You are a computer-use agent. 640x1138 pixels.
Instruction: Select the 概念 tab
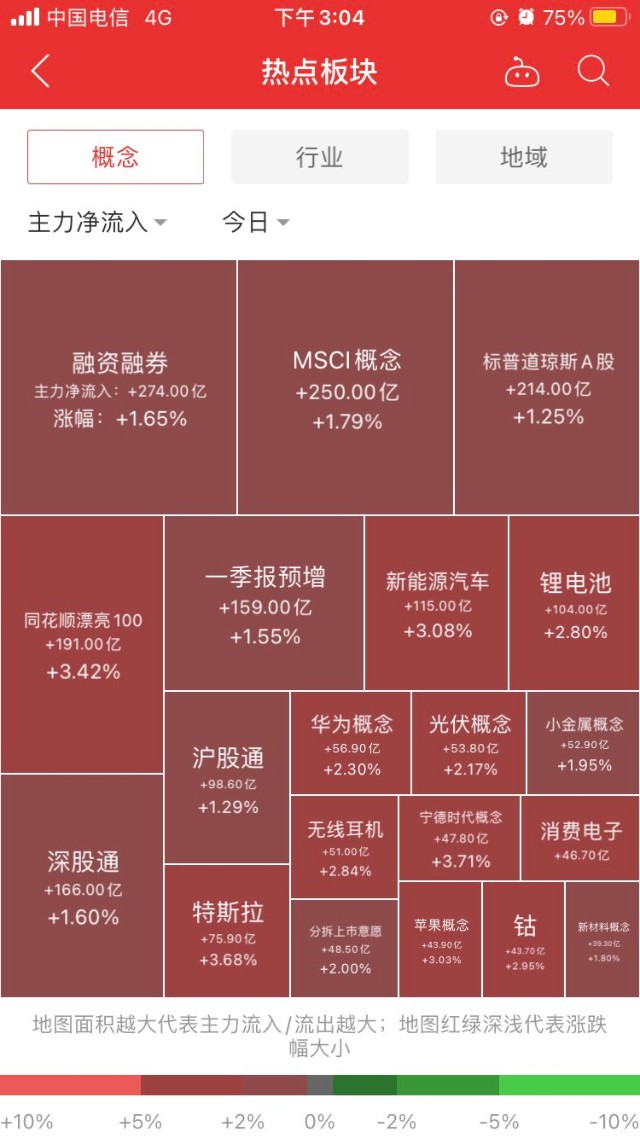[x=115, y=157]
